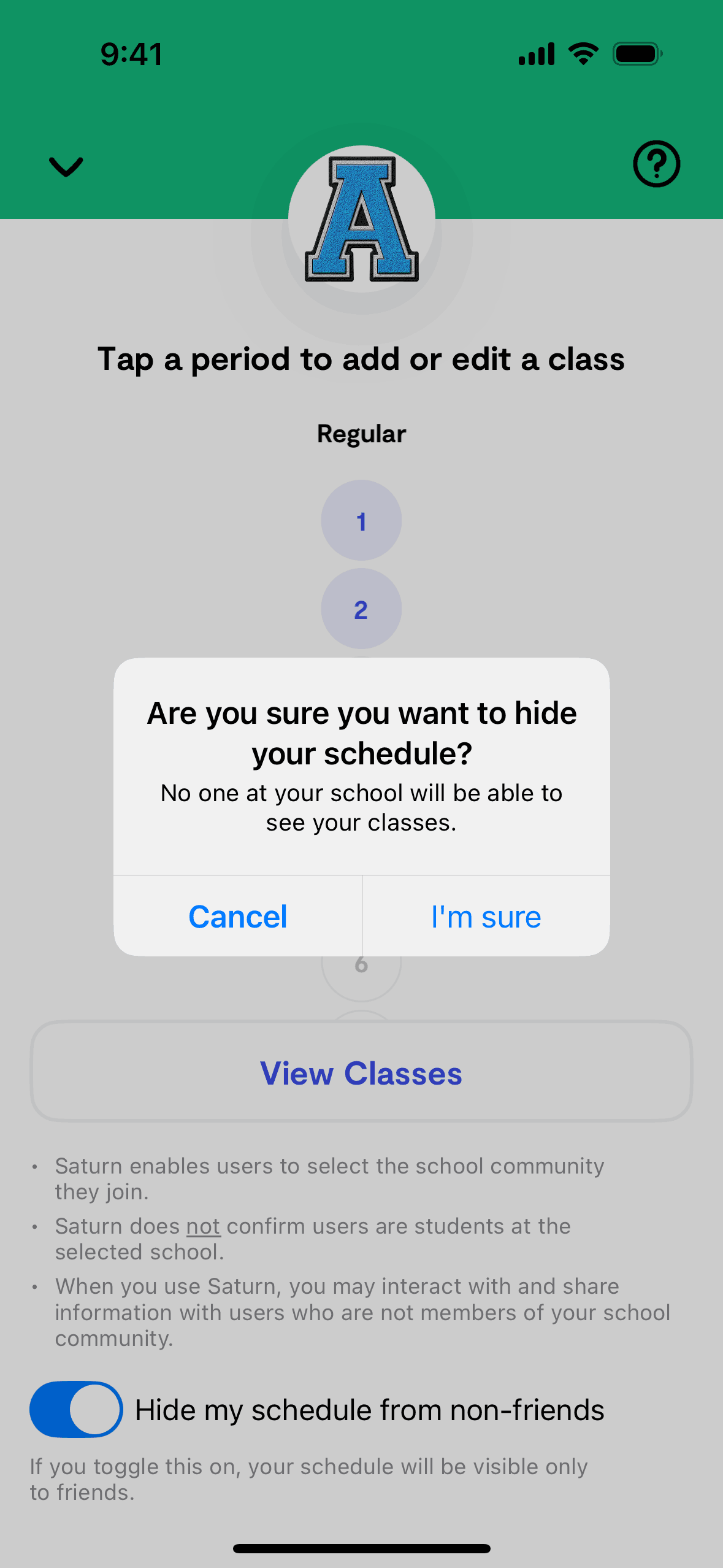Image resolution: width=723 pixels, height=1568 pixels.
Task: Select period 2 to add a class
Action: click(x=361, y=609)
